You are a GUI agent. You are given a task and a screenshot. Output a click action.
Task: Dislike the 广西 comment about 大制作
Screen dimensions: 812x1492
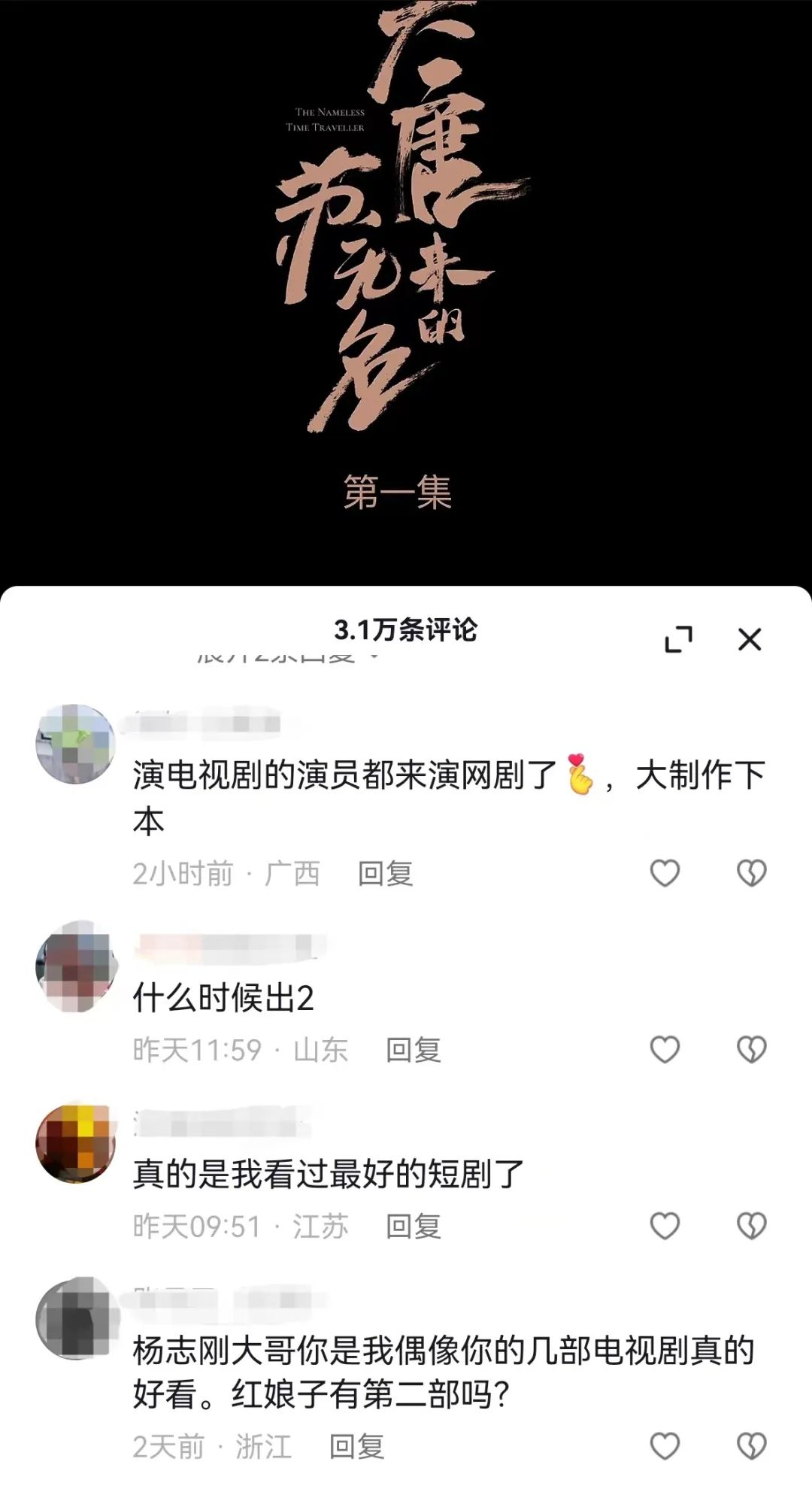point(751,873)
